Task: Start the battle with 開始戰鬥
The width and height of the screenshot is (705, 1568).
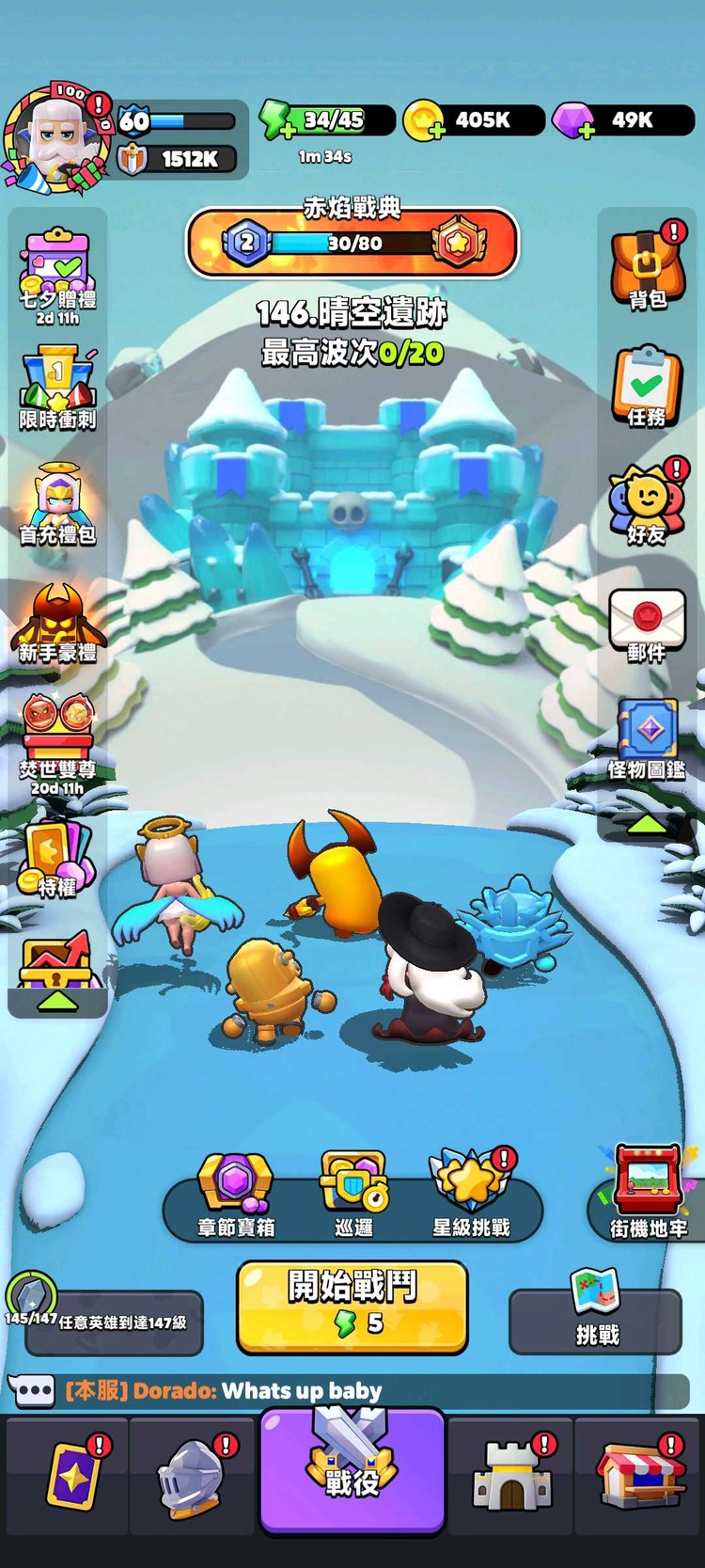Action: 352,1306
